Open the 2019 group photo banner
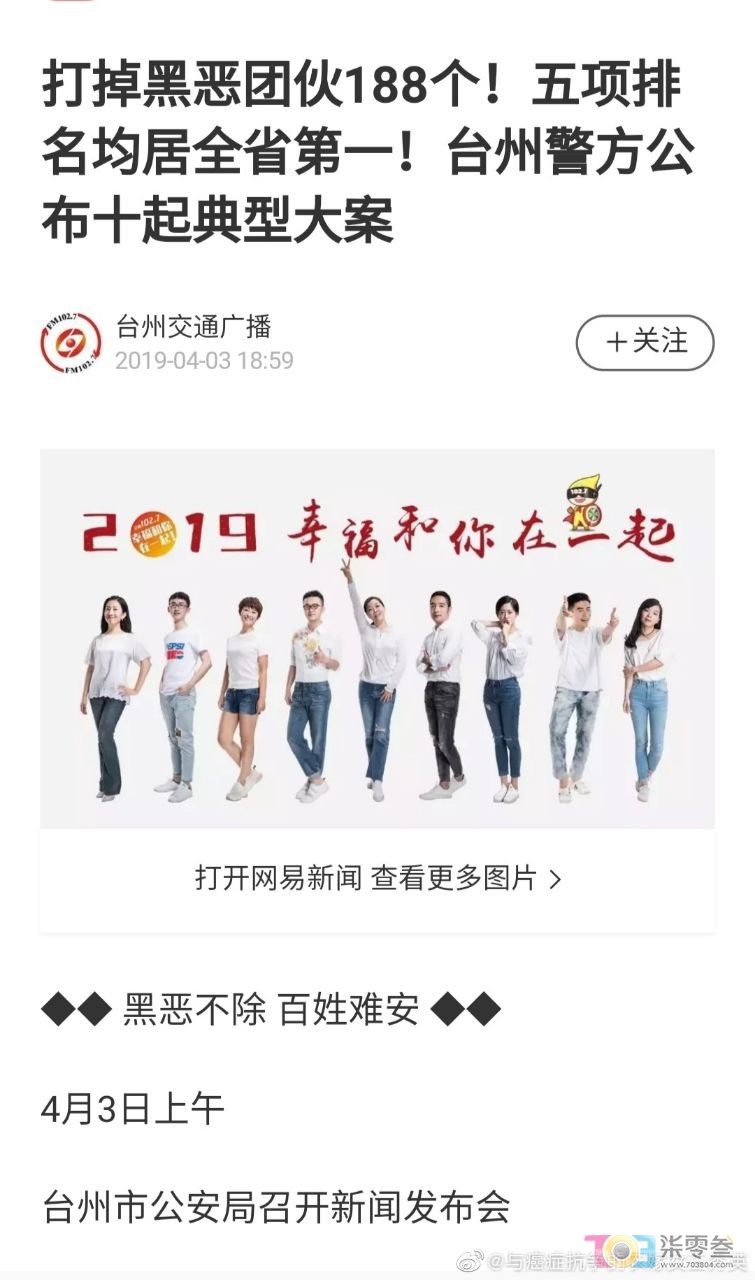 pos(377,640)
